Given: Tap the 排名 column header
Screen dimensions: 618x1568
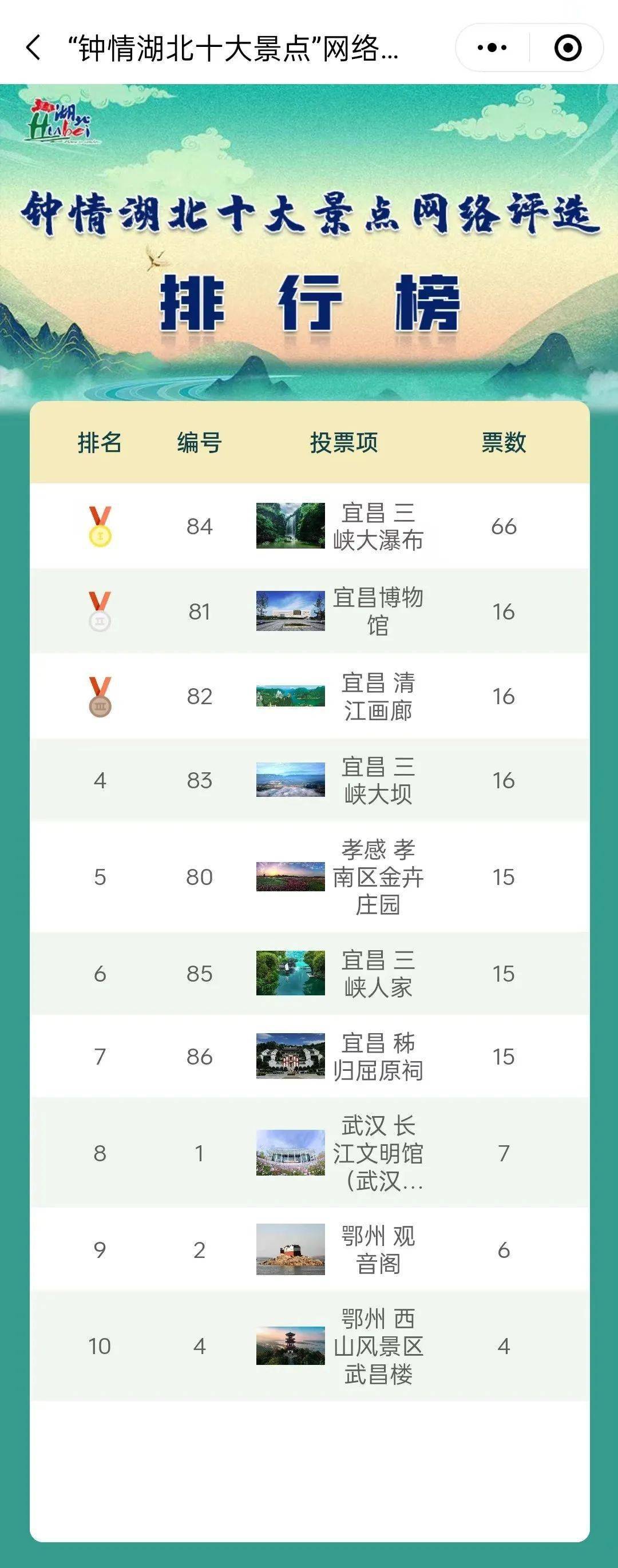Looking at the screenshot, I should point(101,444).
